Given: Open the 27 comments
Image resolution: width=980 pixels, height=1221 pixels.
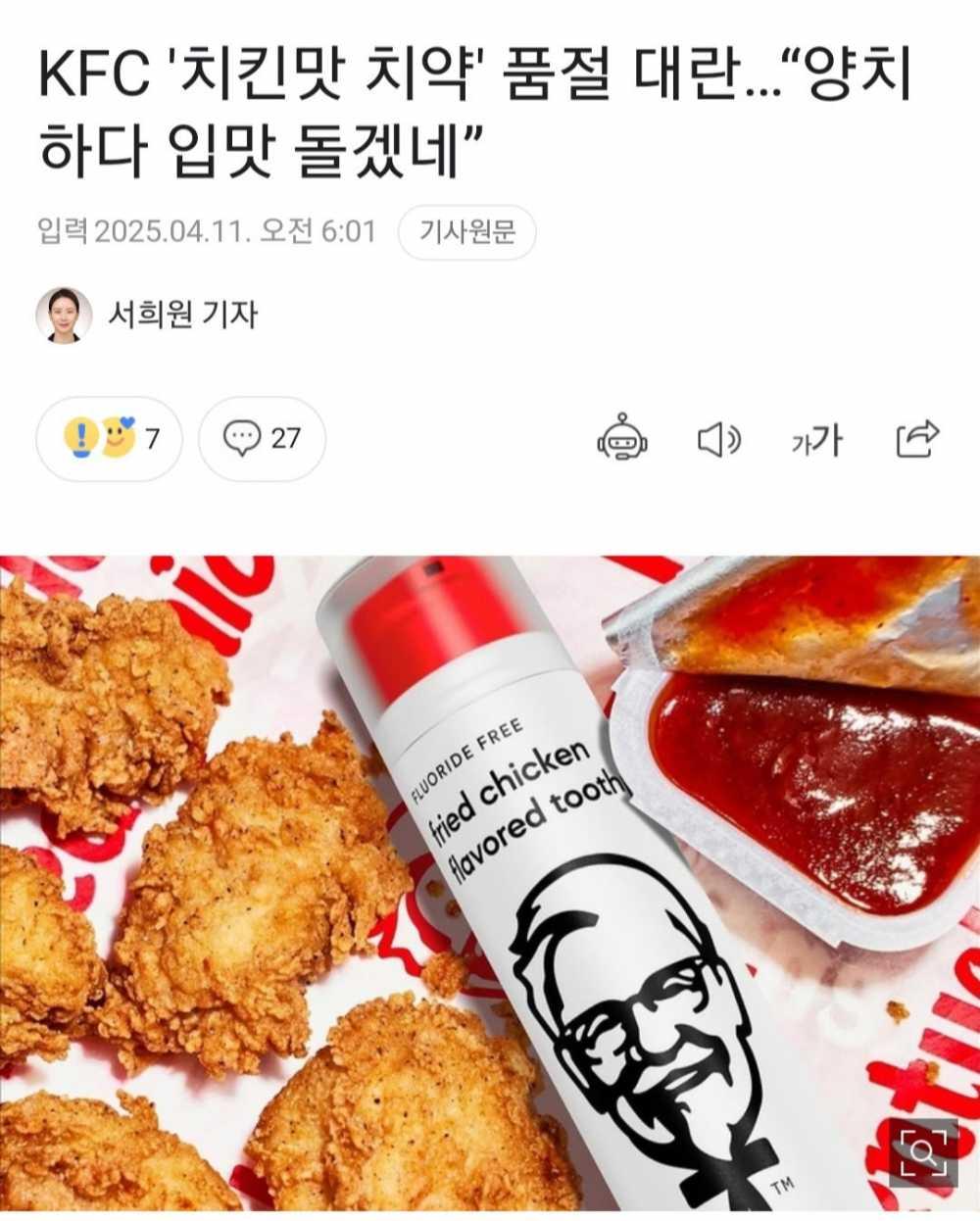Looking at the screenshot, I should (x=262, y=438).
